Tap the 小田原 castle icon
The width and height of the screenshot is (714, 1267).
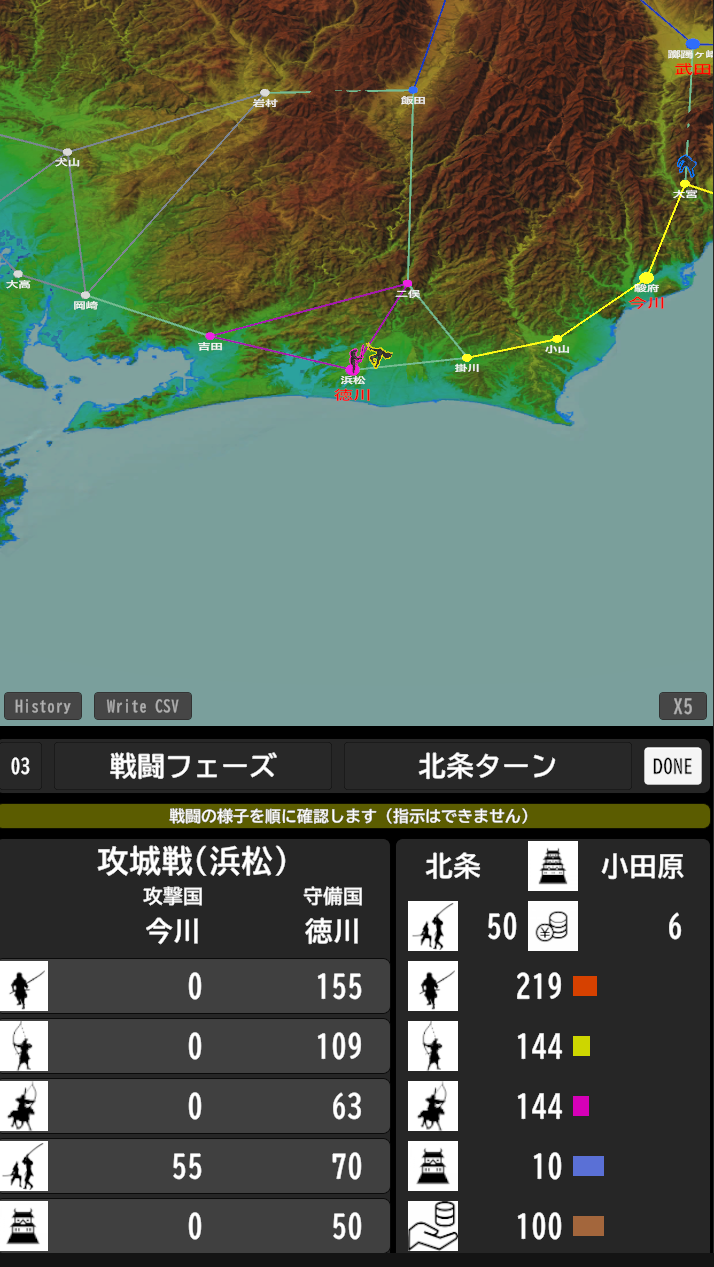pyautogui.click(x=553, y=866)
